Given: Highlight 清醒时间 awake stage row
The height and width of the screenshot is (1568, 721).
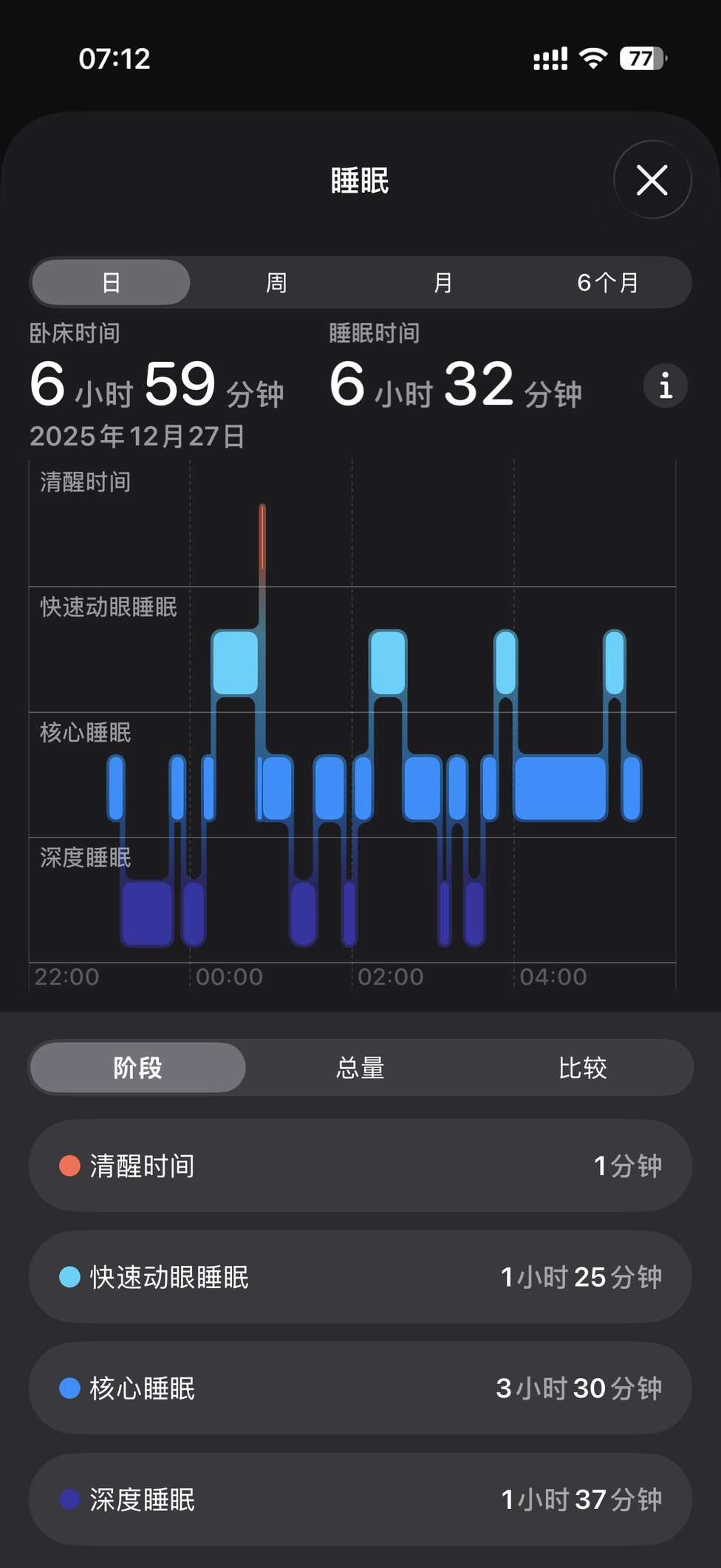Looking at the screenshot, I should (x=360, y=1165).
